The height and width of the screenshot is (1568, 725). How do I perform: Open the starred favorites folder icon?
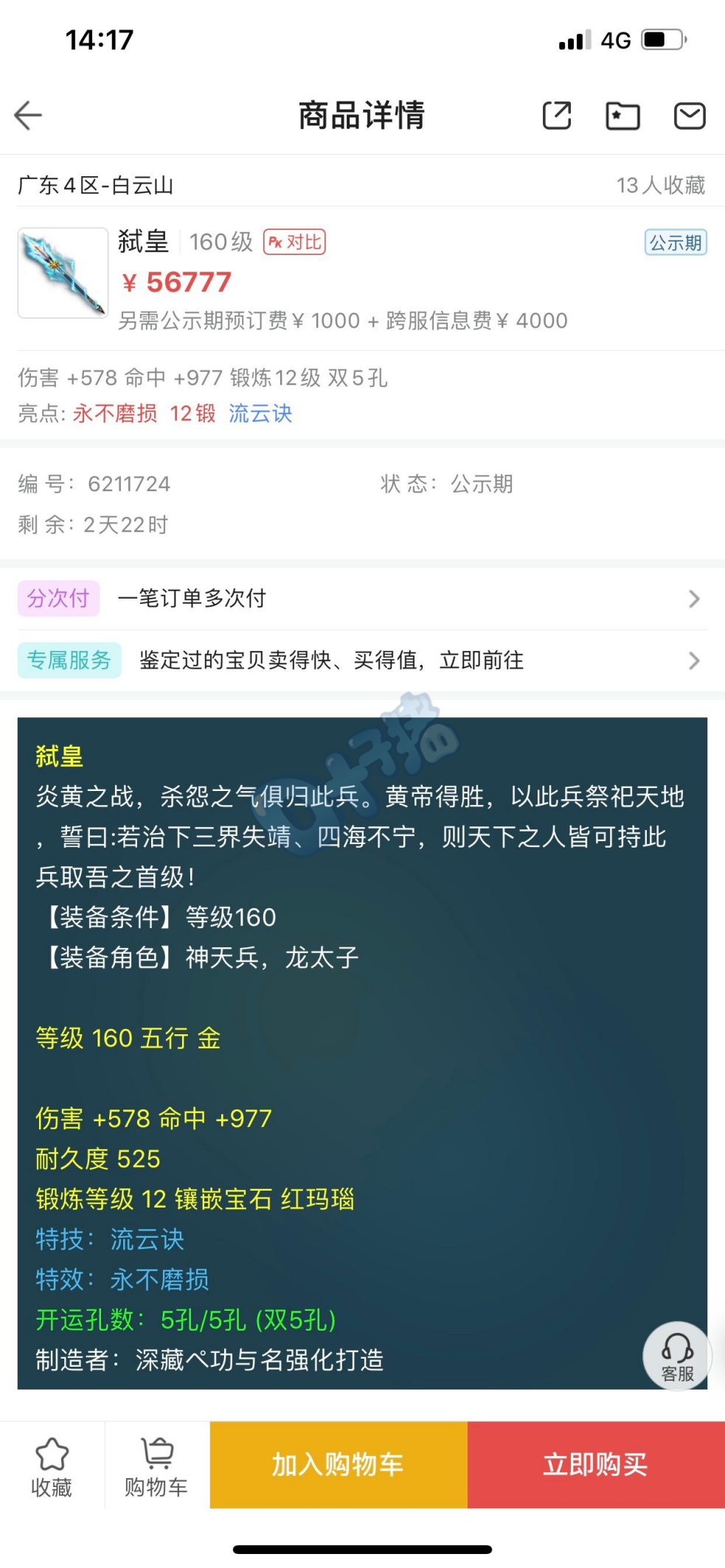click(x=622, y=116)
